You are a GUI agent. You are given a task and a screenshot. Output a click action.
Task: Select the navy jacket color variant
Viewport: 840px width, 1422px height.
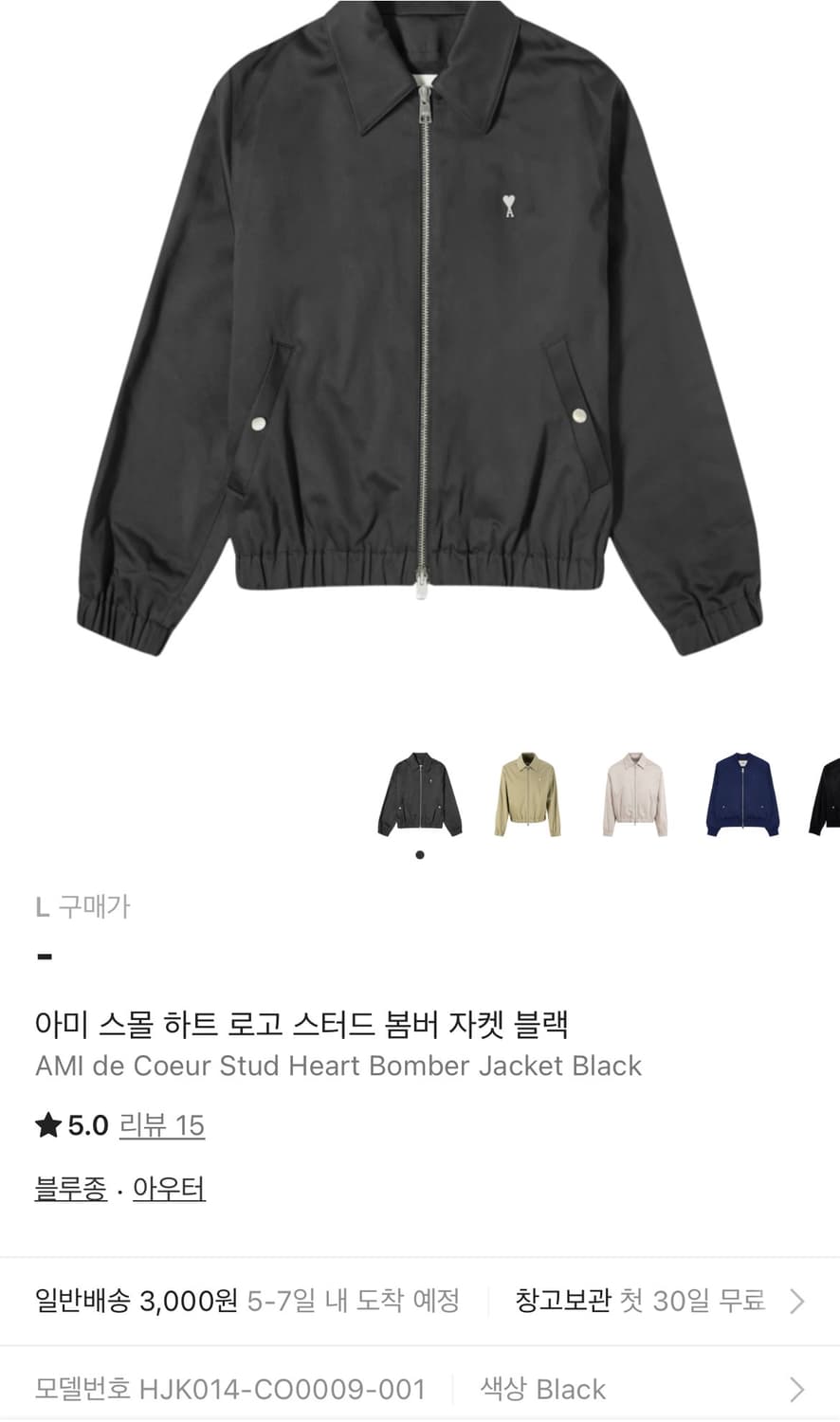[742, 794]
